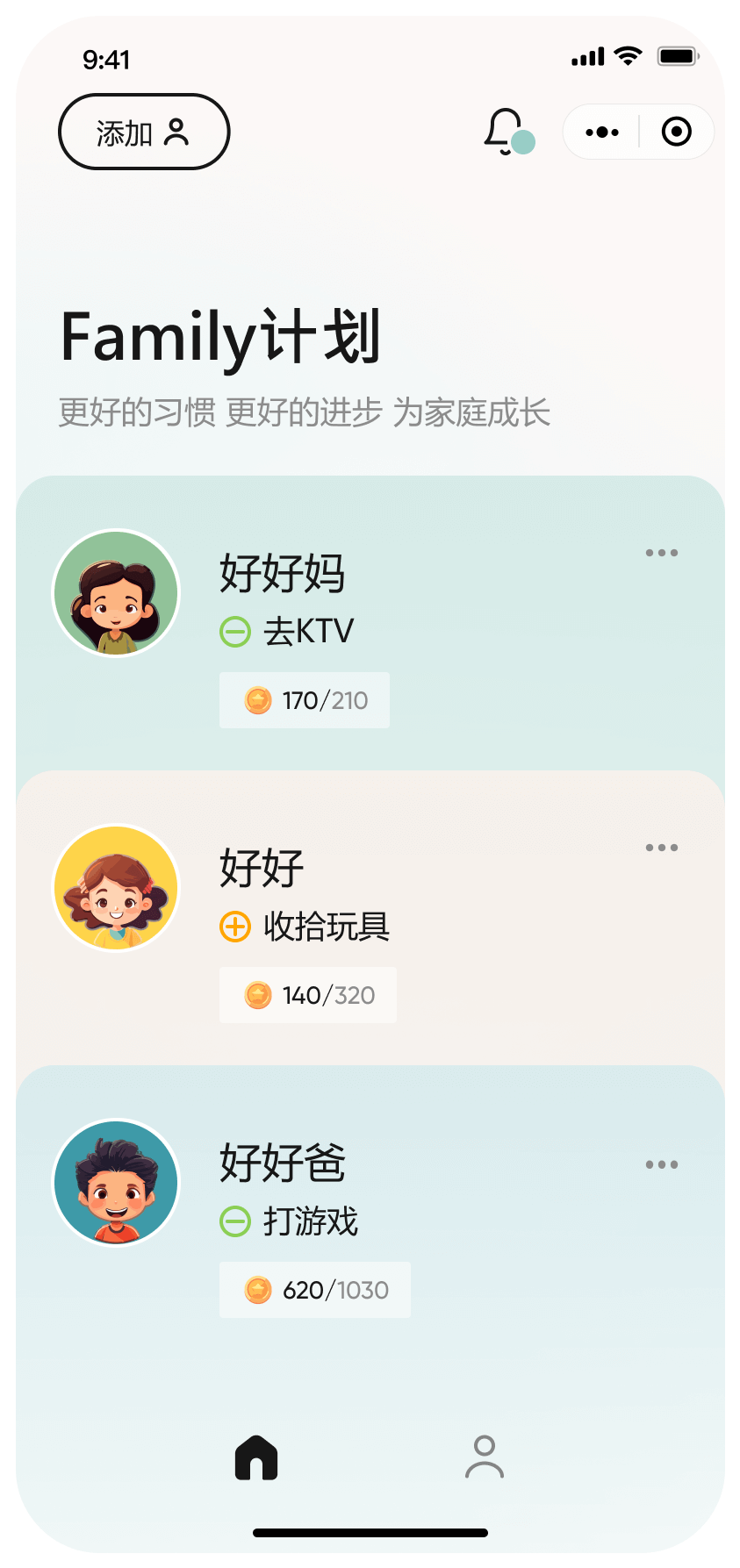Switch to the profile tab

pos(484,1457)
